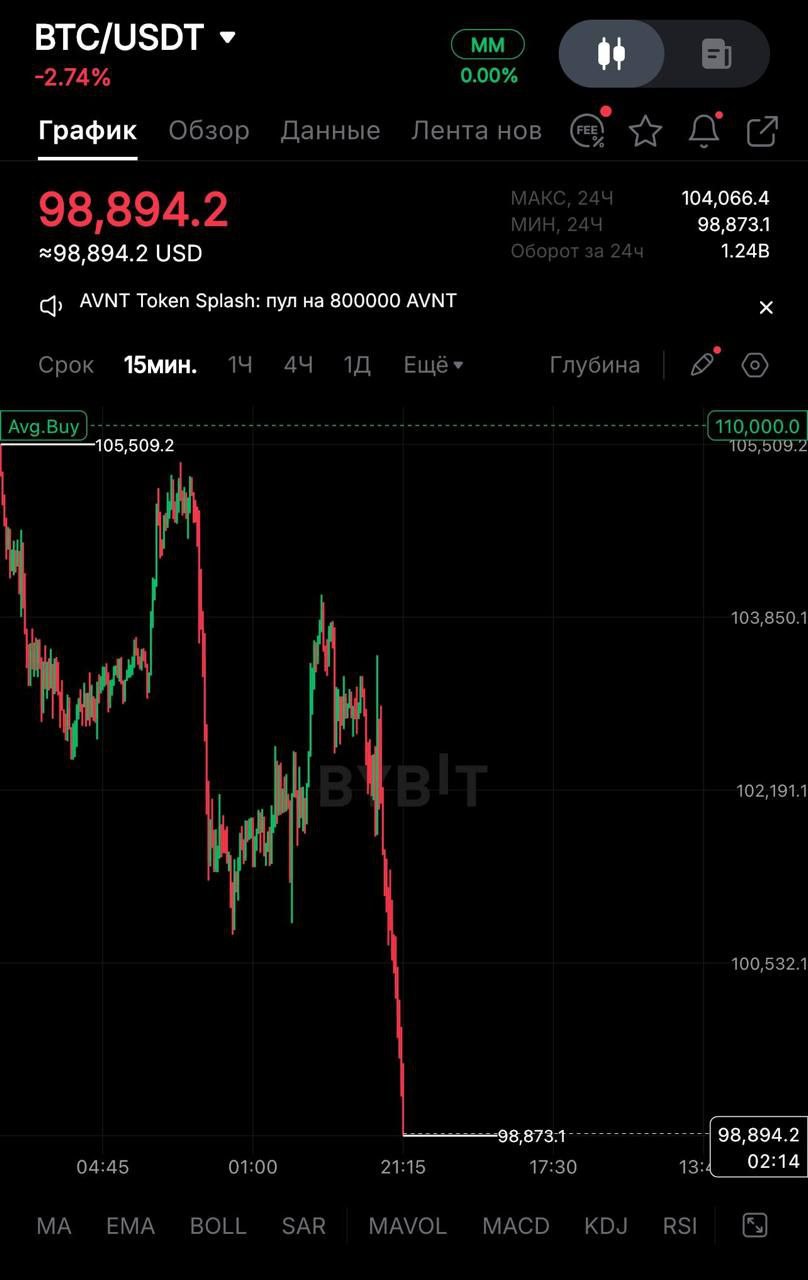Open the Лента нов tab
The width and height of the screenshot is (808, 1280).
(476, 130)
